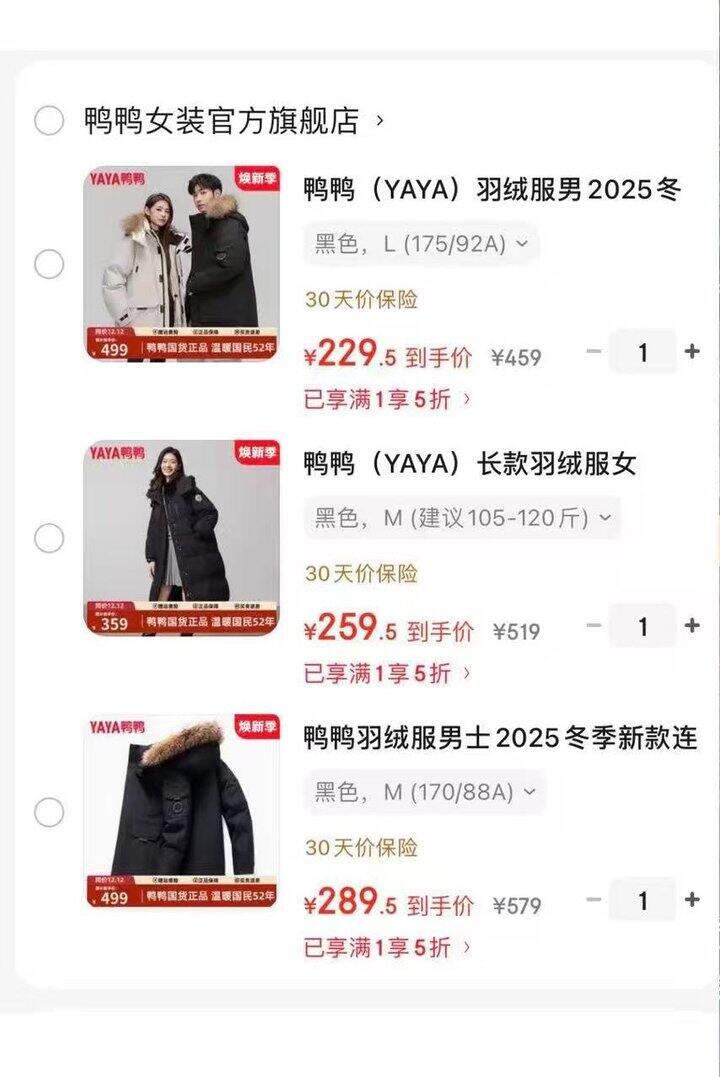Open the 黑色，M (建议105-120斤) variant dropdown
720x1077 pixels.
[x=455, y=518]
